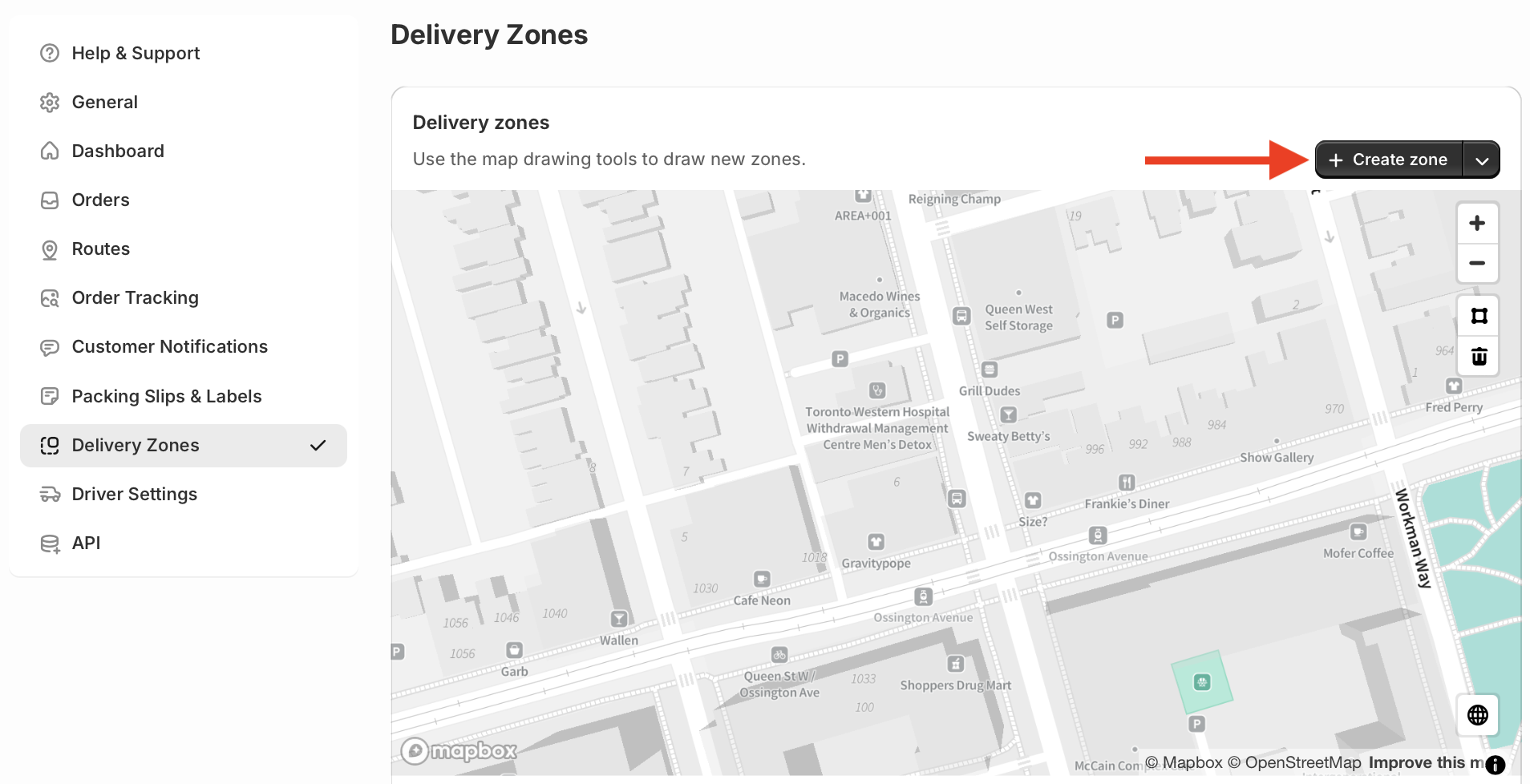Image resolution: width=1530 pixels, height=784 pixels.
Task: Open the OpenStreetMap attribution link
Action: coord(1302,762)
